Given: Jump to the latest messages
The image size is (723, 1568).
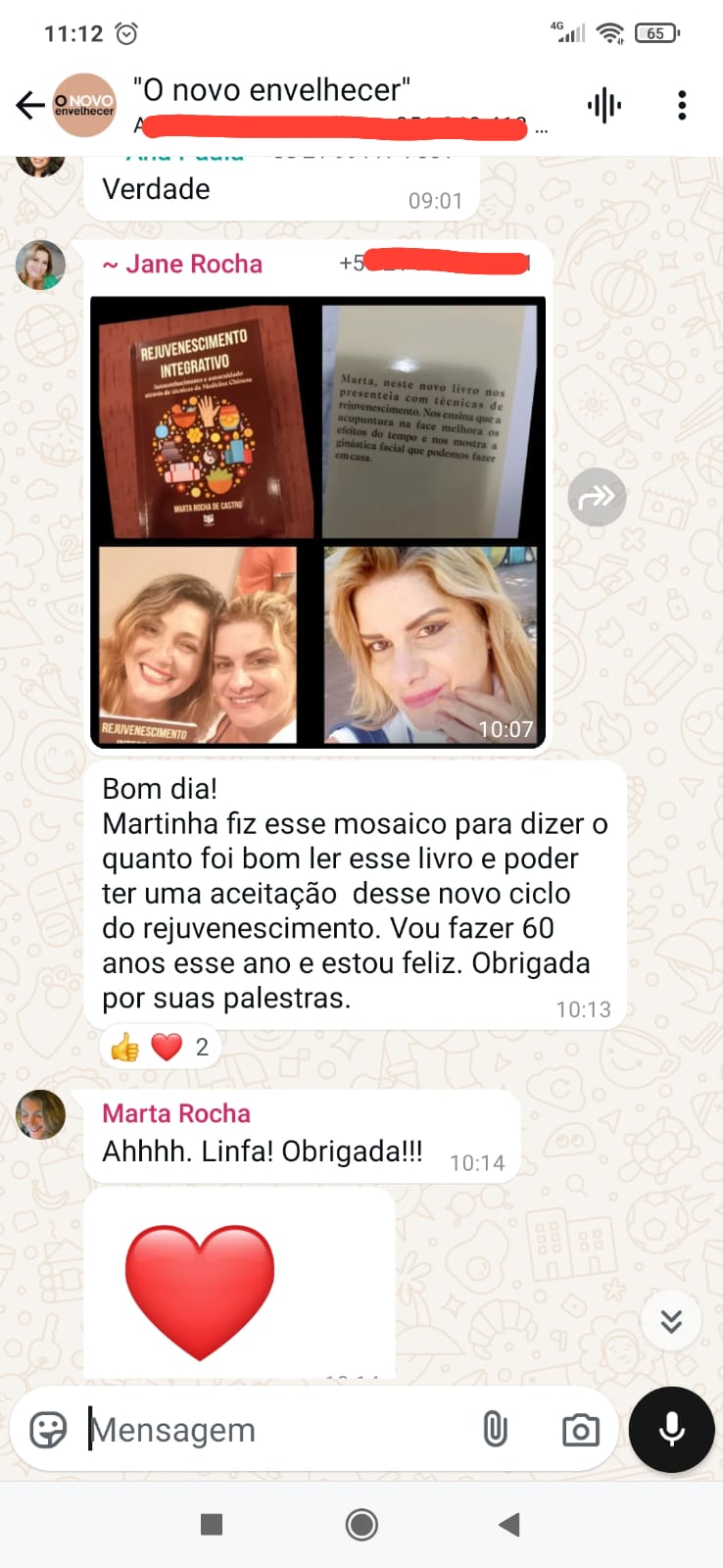Looking at the screenshot, I should click(671, 1321).
